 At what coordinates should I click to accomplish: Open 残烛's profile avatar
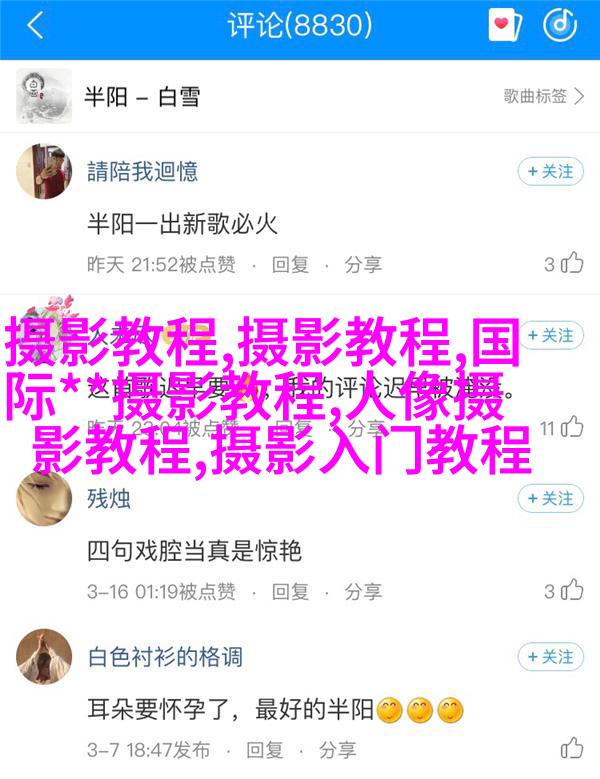tap(43, 499)
